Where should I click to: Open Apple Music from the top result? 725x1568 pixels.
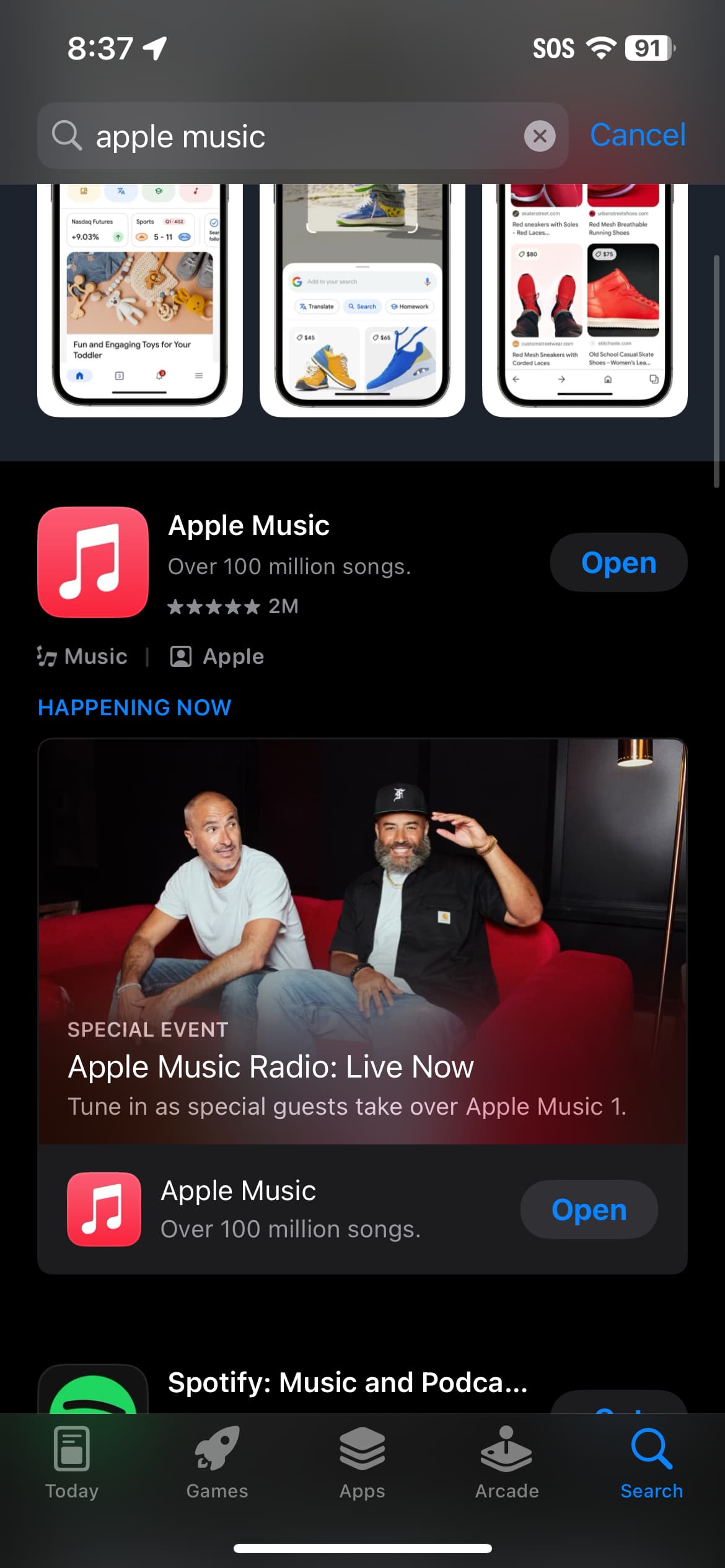pos(618,562)
